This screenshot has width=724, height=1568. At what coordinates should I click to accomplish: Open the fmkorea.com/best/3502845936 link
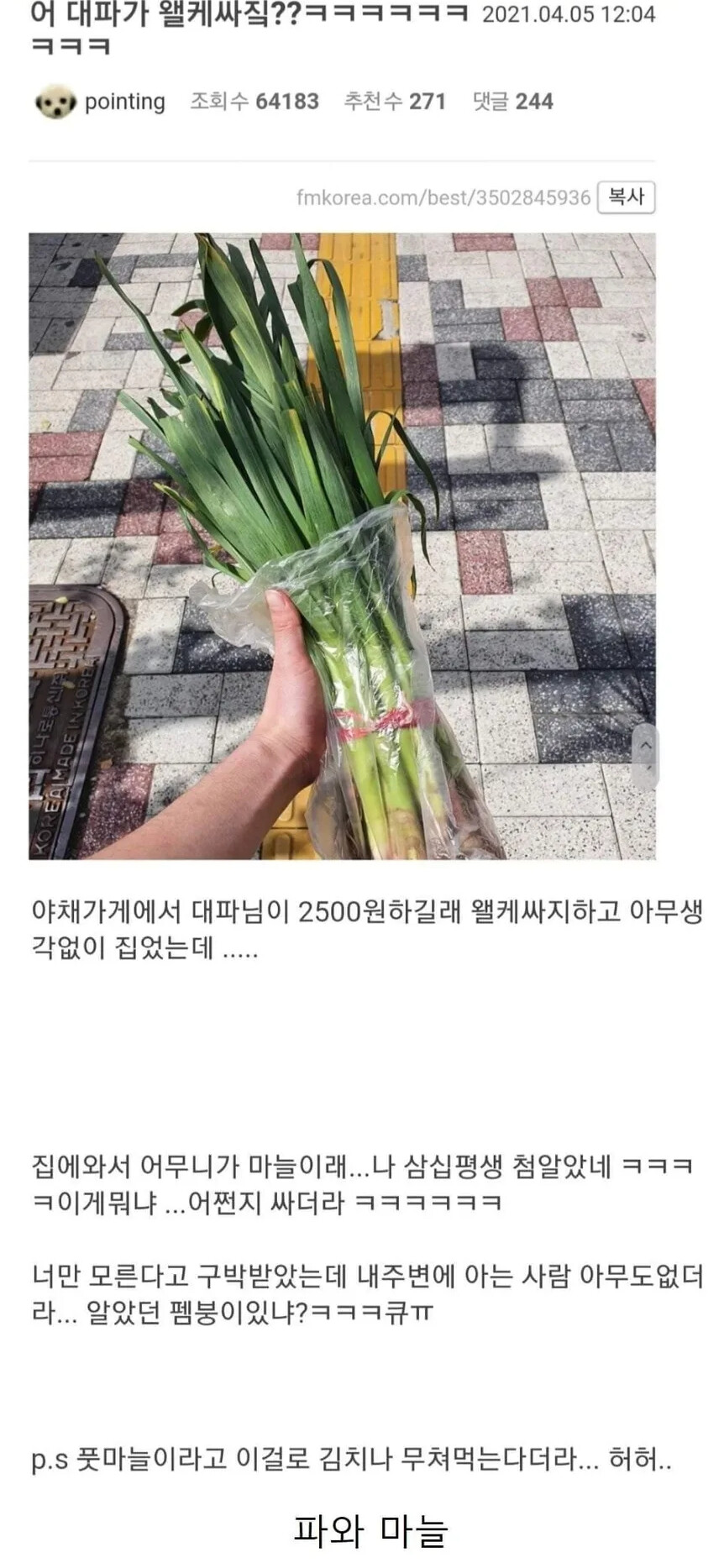pos(443,197)
